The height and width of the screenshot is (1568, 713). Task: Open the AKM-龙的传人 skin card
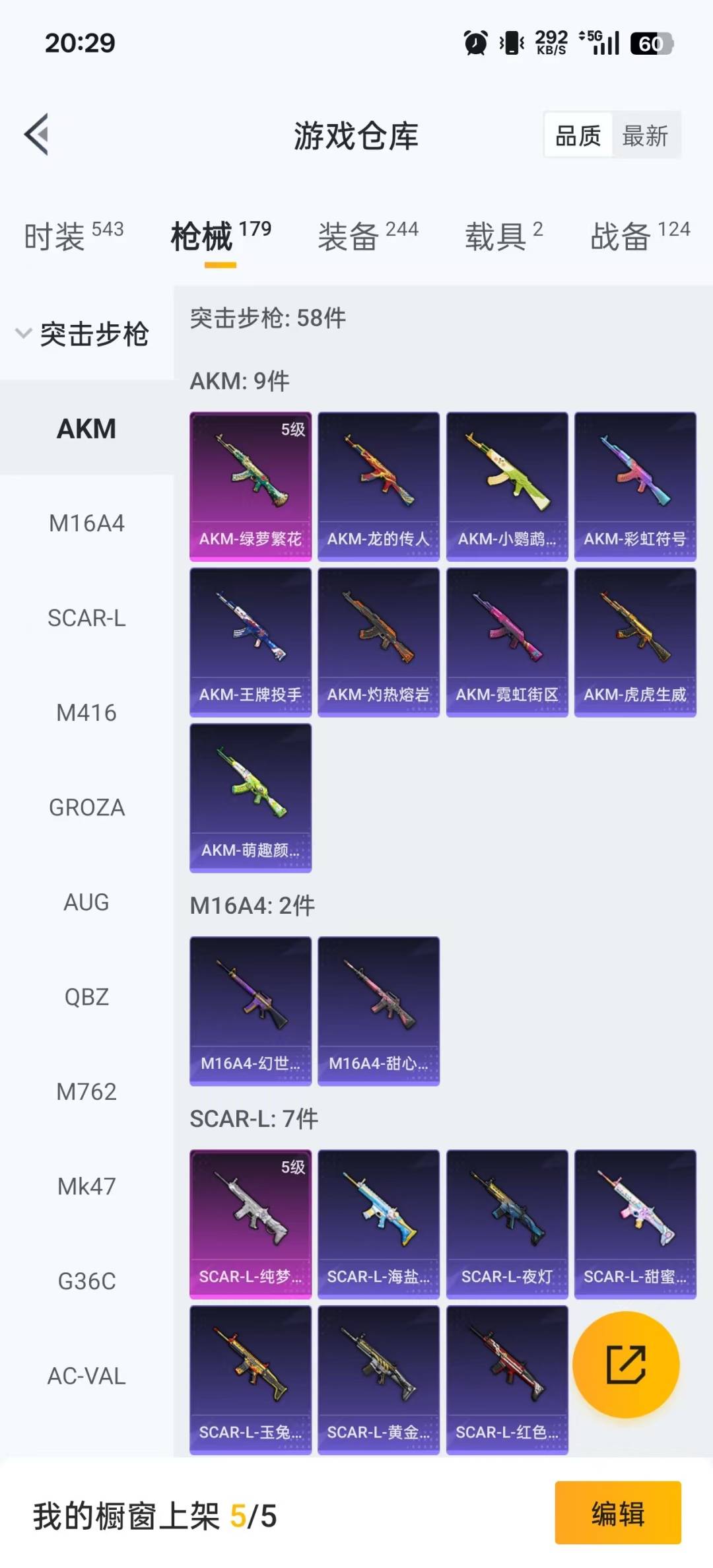[x=378, y=487]
